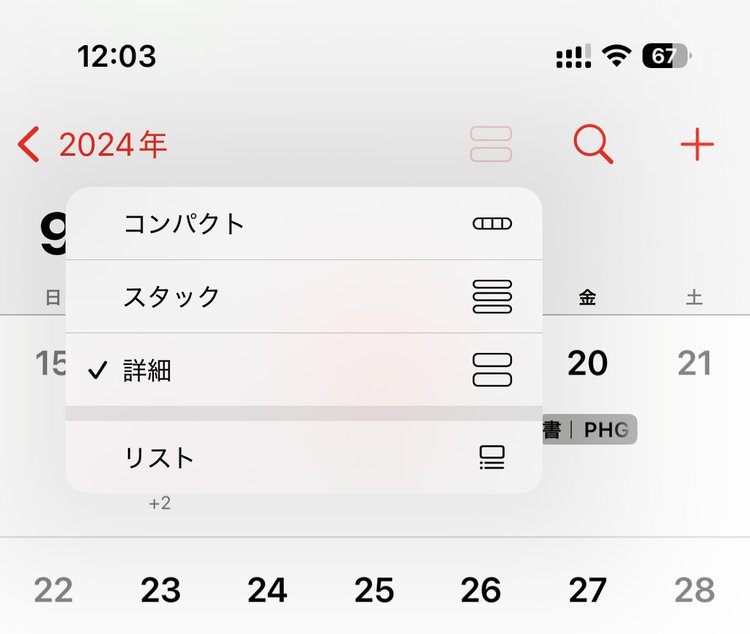
Task: Select date 21 in calendar
Action: [x=694, y=364]
